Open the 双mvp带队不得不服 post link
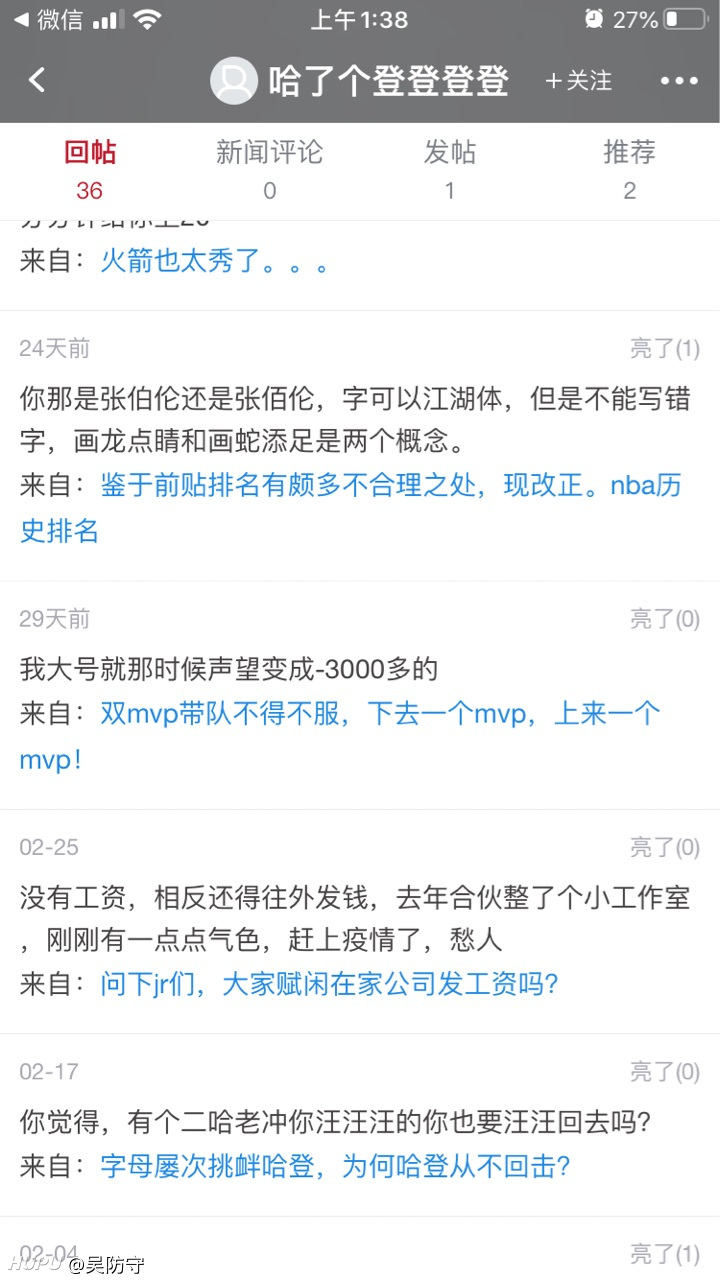Screen dimensions: 720x1280 coord(340,737)
